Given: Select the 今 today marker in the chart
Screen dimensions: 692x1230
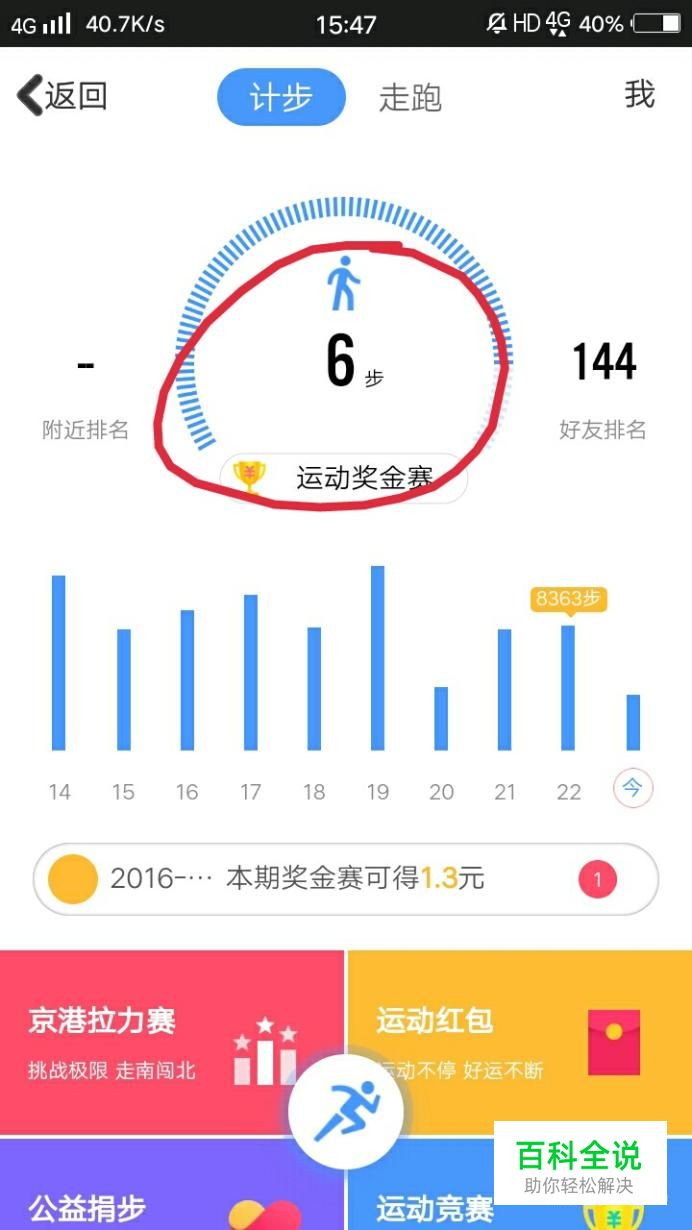Looking at the screenshot, I should click(632, 789).
